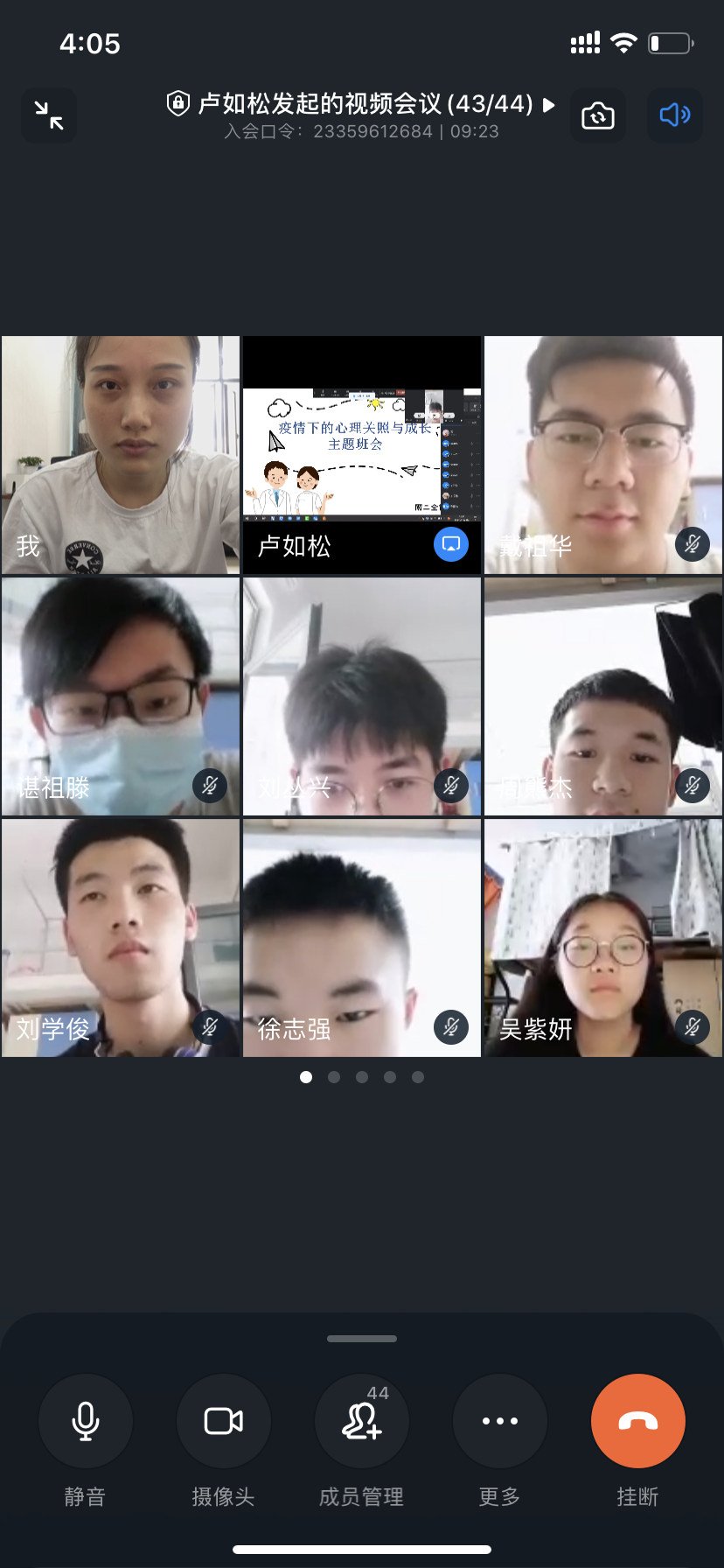Turn off camera with 摄像头 button
The width and height of the screenshot is (724, 1568).
pyautogui.click(x=224, y=1421)
